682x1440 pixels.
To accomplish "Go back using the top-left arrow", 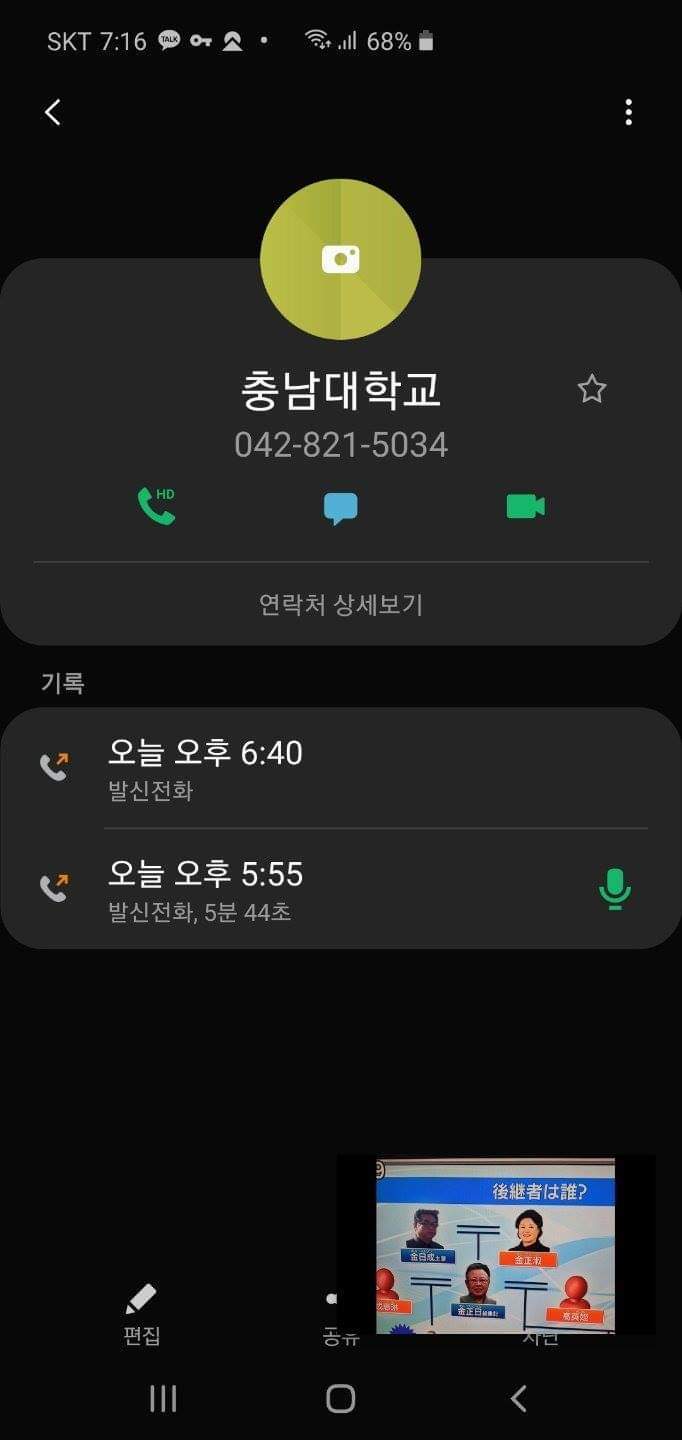I will 53,112.
